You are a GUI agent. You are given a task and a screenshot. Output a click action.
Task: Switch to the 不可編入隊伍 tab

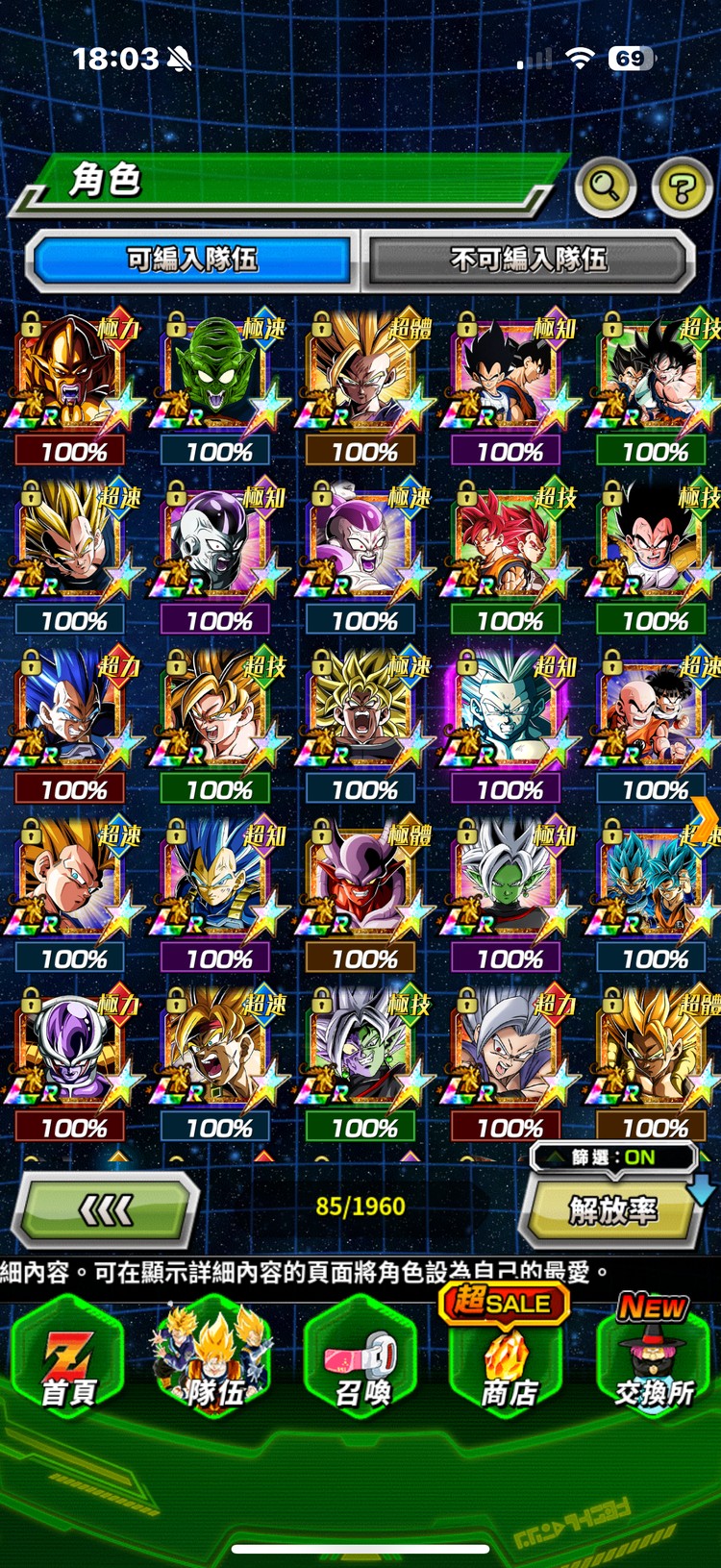528,259
